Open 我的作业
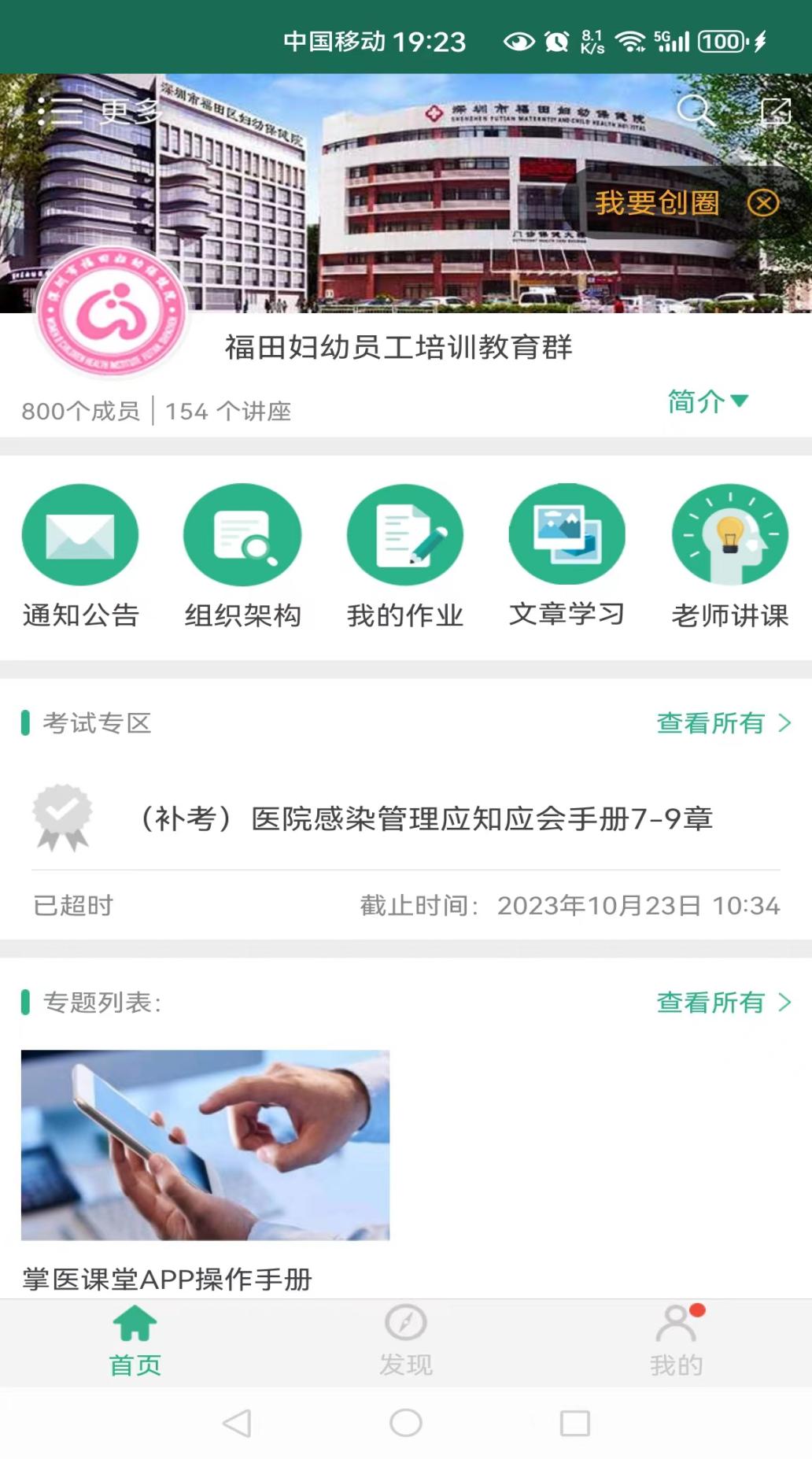This screenshot has width=812, height=1459. pos(405,556)
